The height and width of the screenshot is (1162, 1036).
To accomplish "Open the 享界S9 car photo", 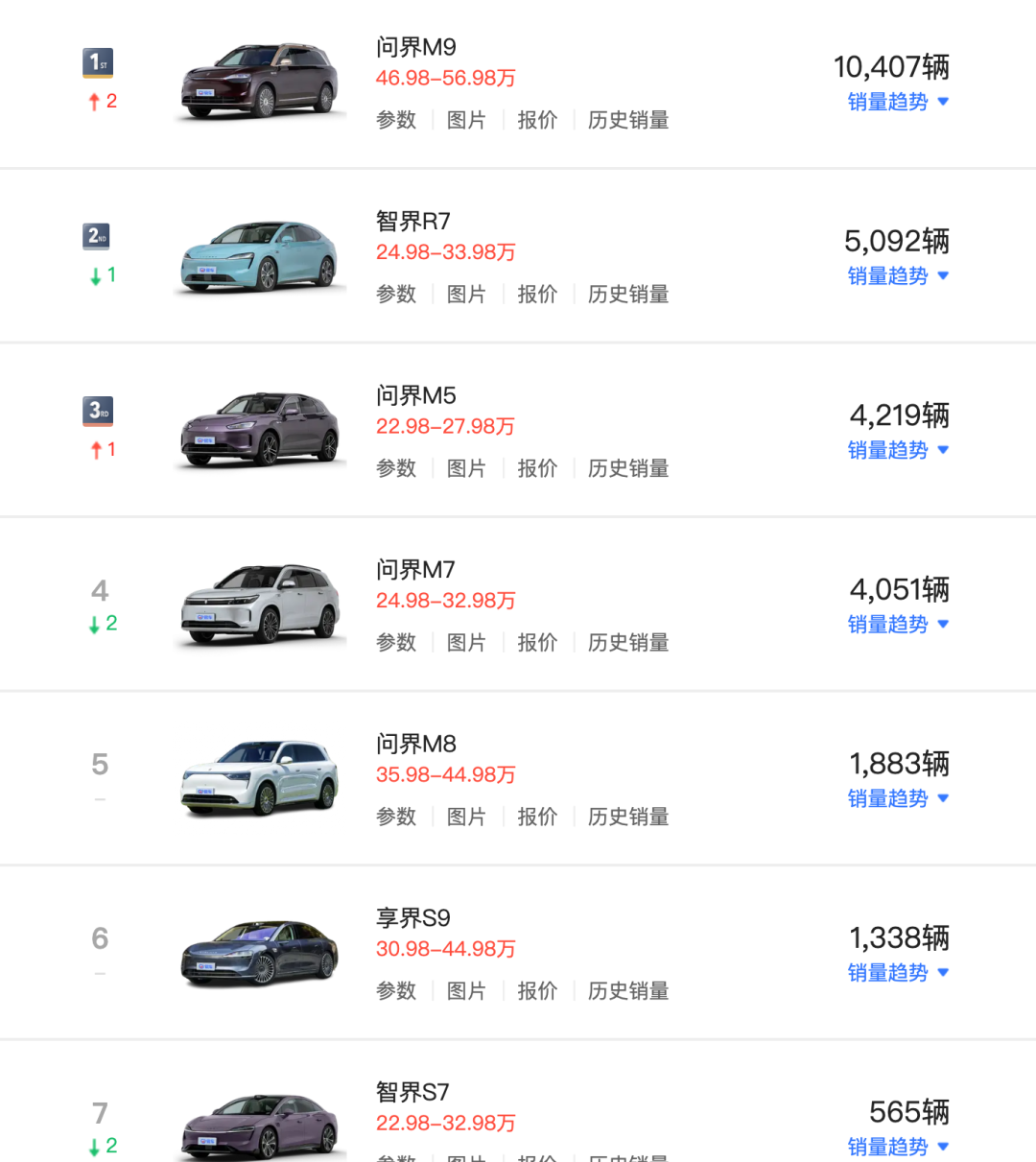I will 260,953.
